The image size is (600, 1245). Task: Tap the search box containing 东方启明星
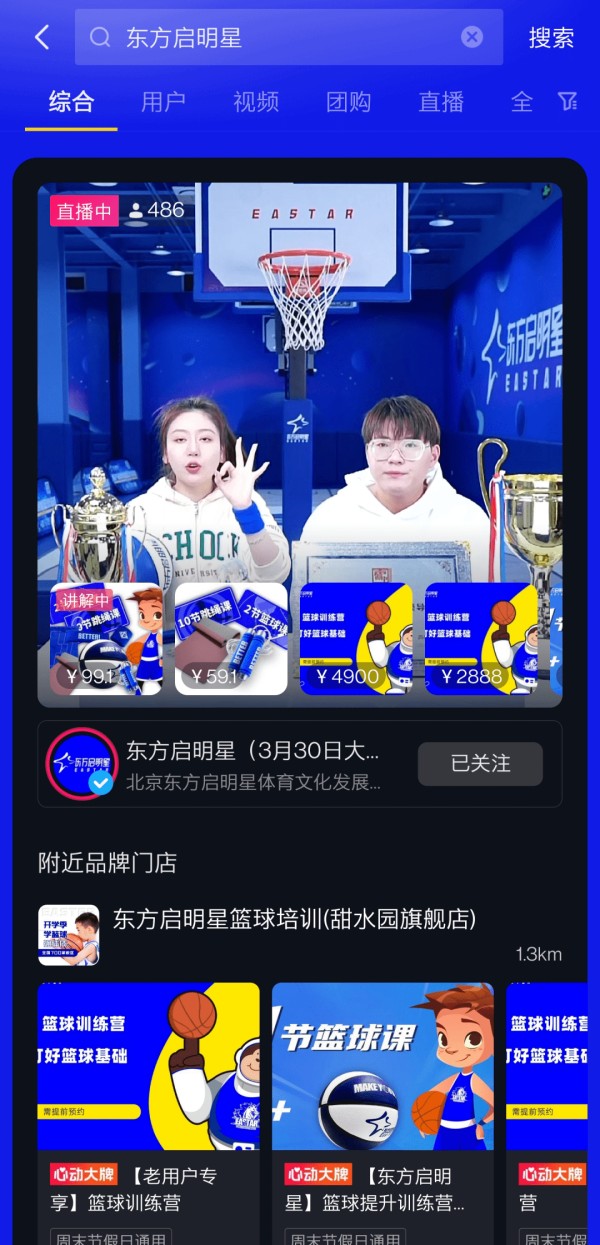pos(289,38)
